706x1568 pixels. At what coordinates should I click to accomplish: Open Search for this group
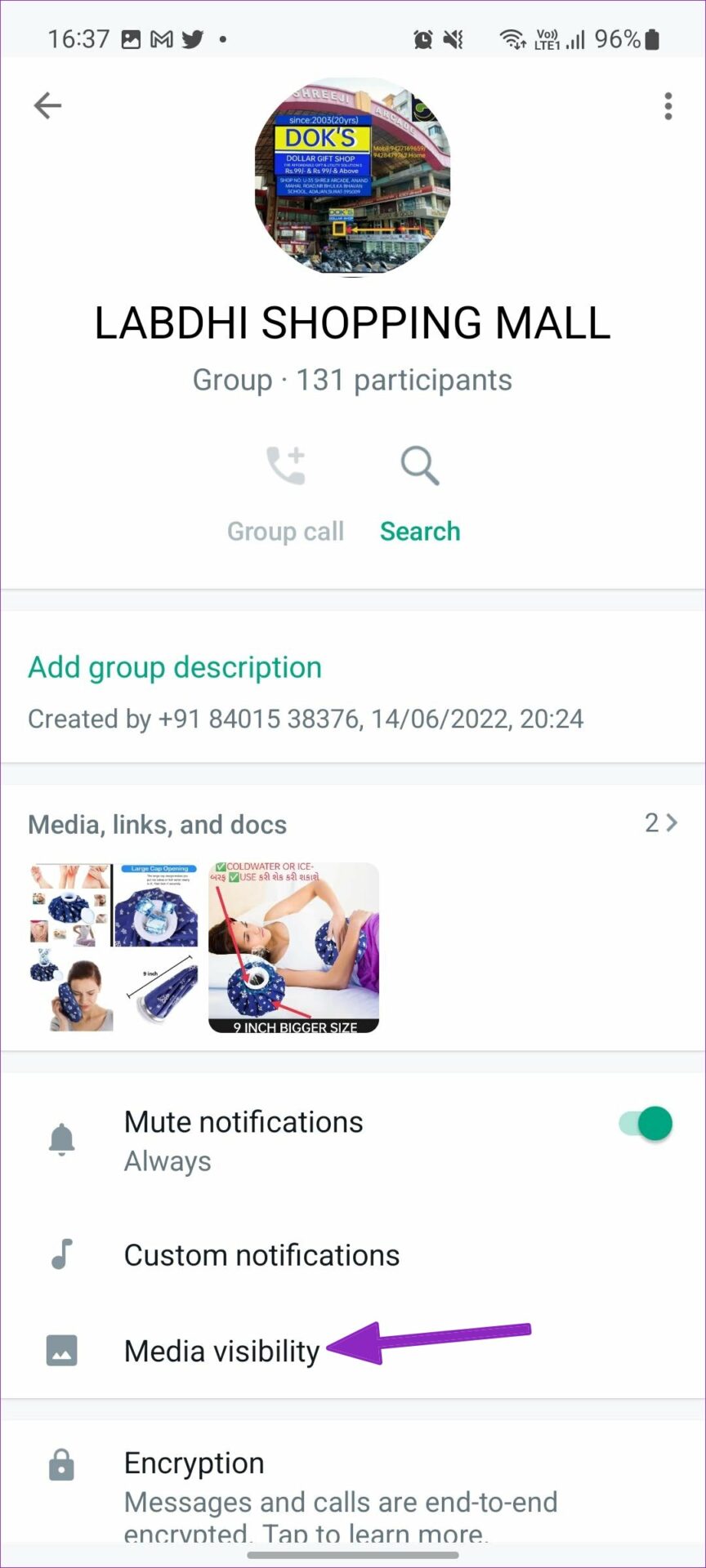419,488
